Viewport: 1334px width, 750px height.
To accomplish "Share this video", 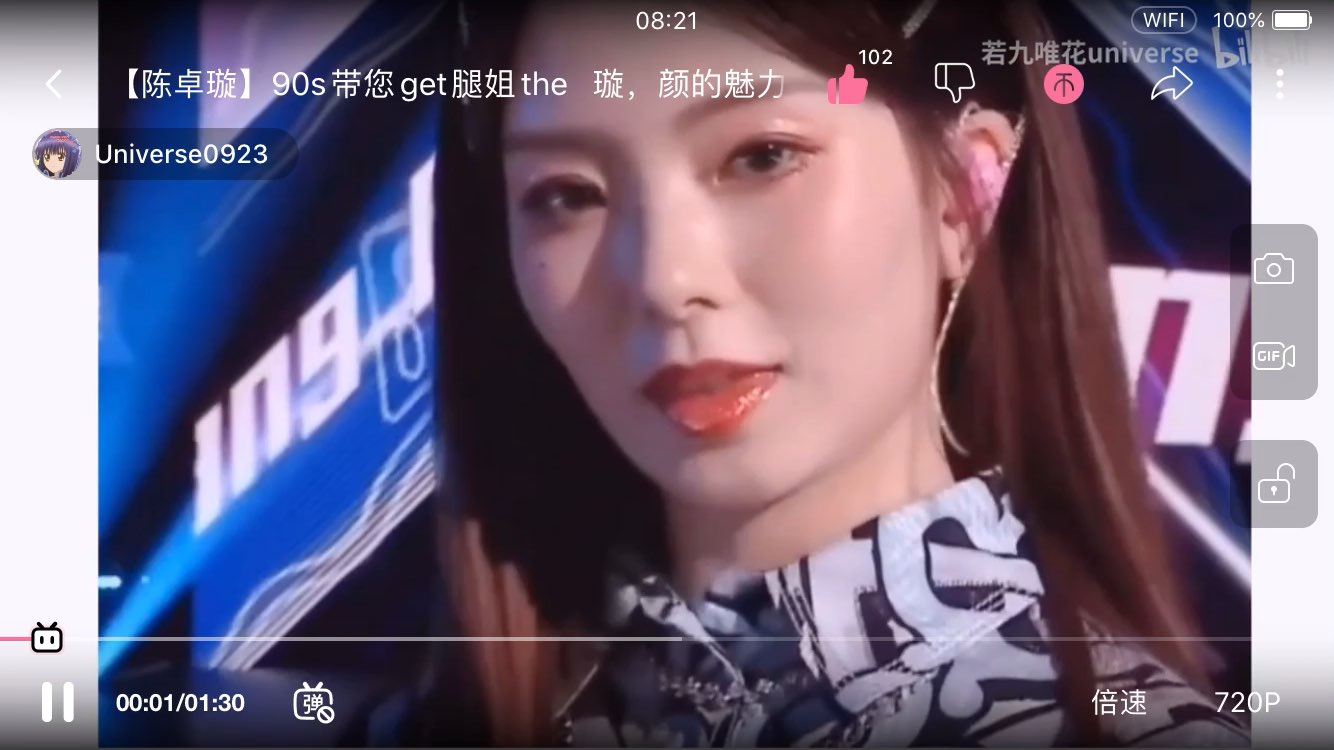I will coord(1171,85).
